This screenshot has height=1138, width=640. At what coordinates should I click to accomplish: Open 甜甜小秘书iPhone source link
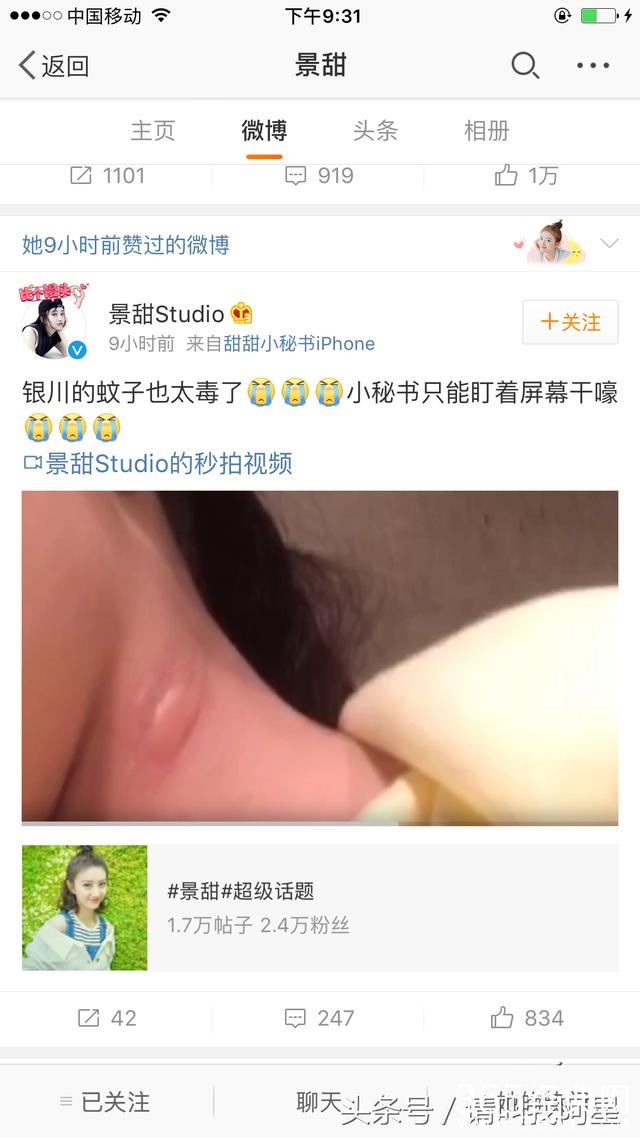299,344
